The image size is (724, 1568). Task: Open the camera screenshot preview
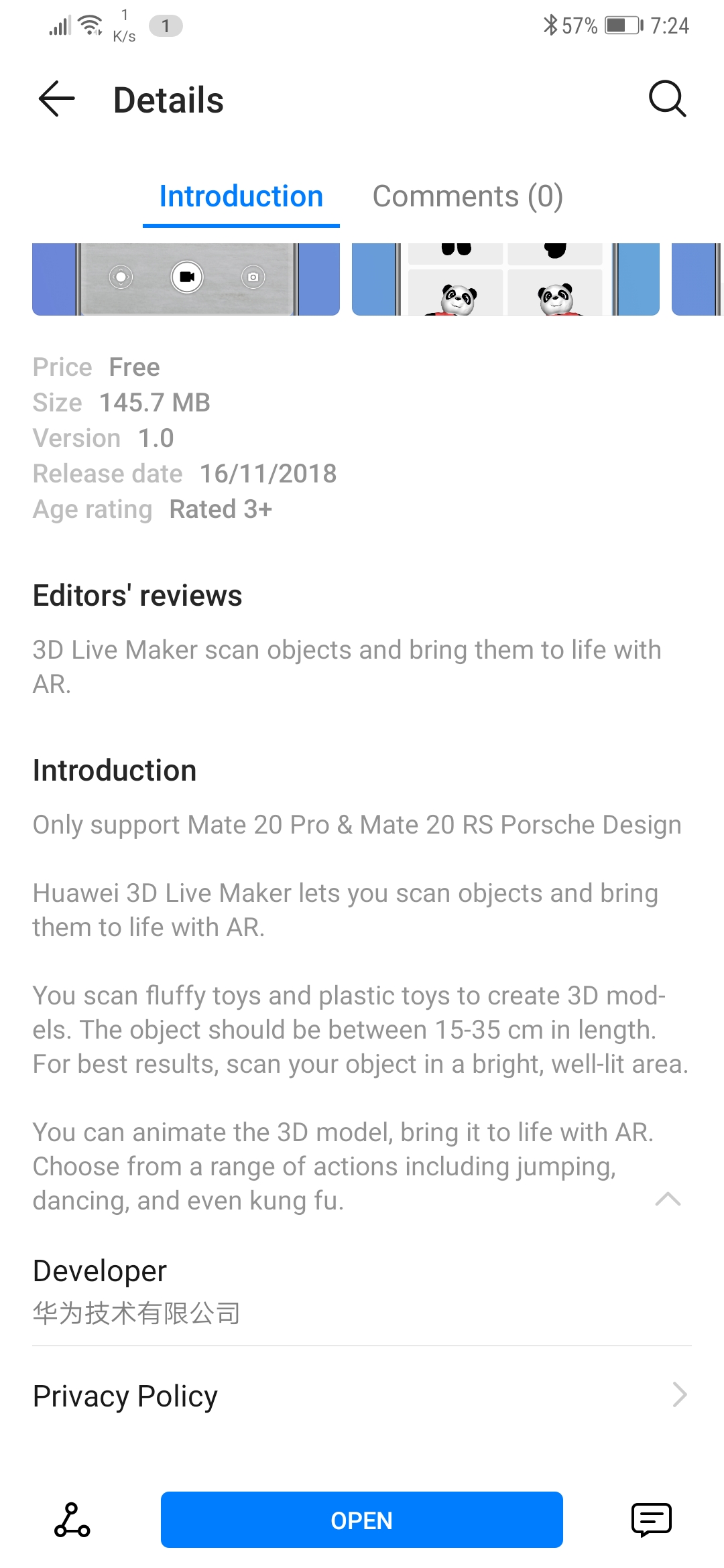tap(186, 279)
